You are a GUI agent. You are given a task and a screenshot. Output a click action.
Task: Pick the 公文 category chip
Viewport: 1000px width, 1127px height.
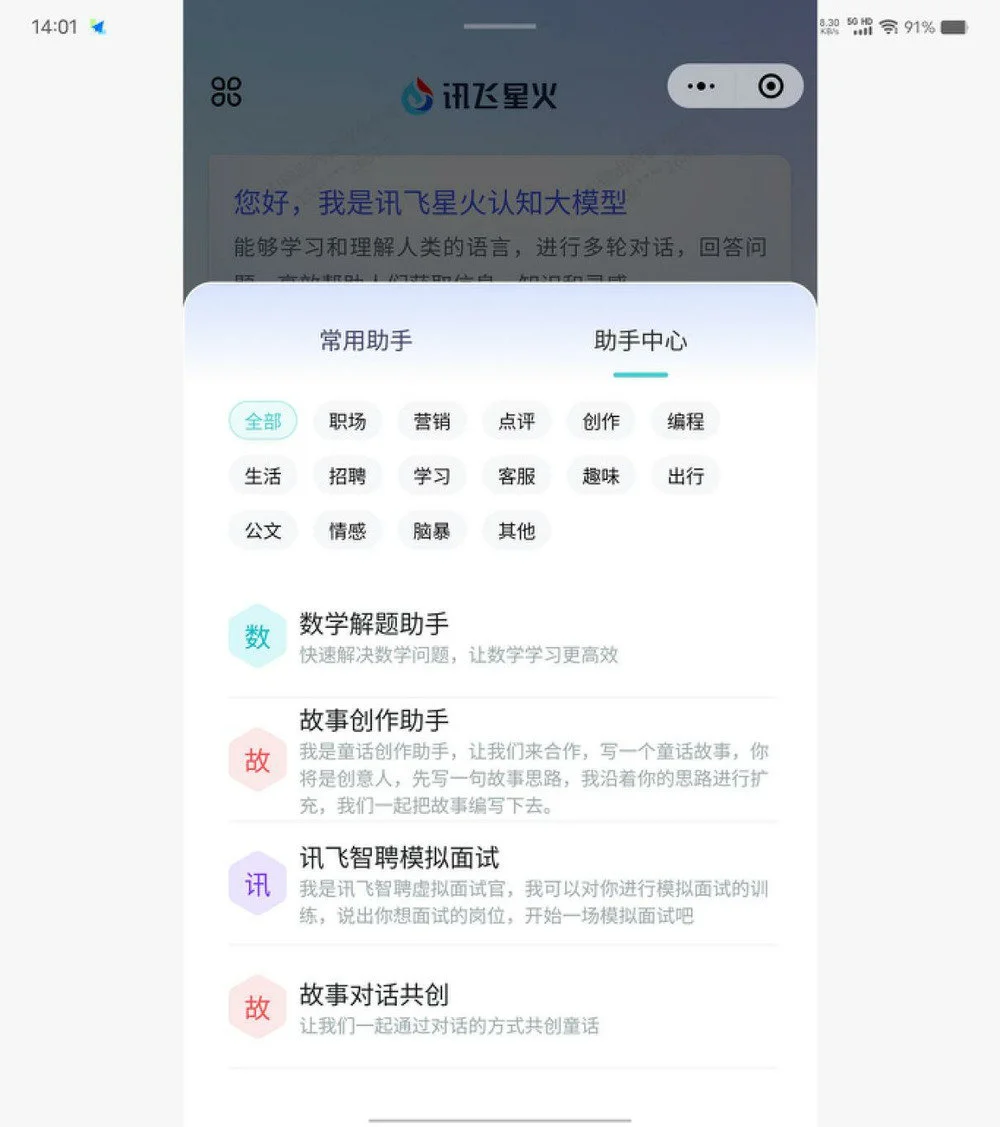click(x=263, y=531)
